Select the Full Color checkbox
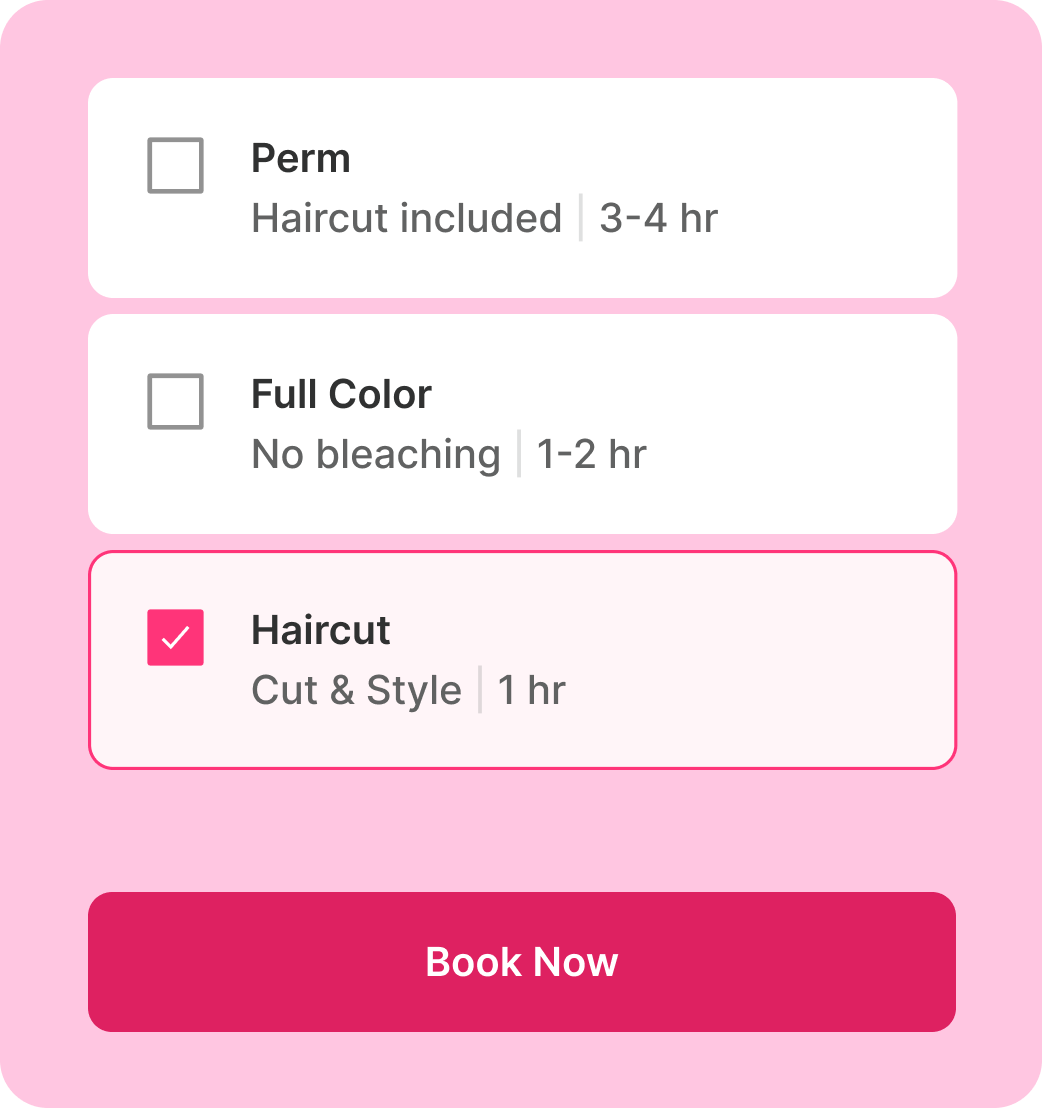 [x=176, y=401]
